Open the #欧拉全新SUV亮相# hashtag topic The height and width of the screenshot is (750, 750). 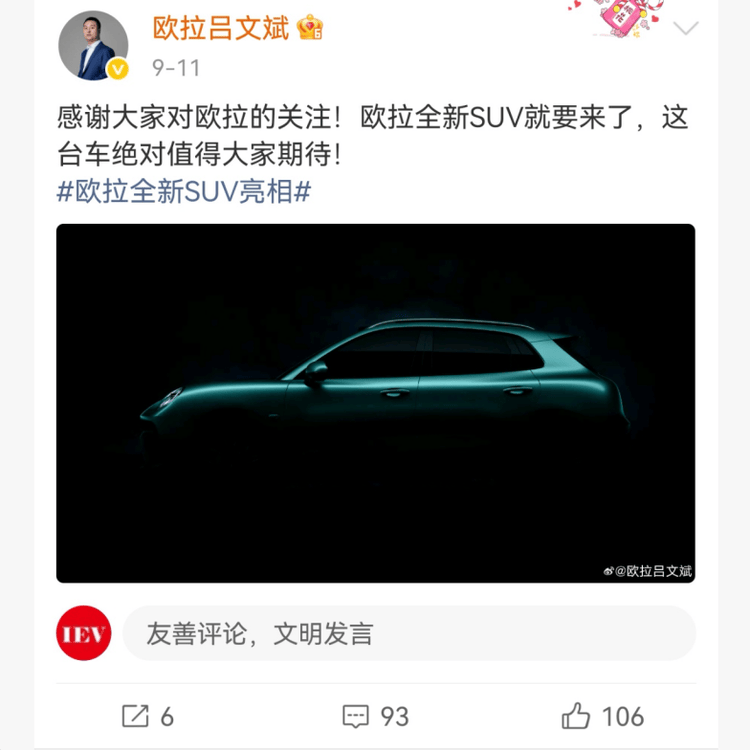tap(183, 191)
